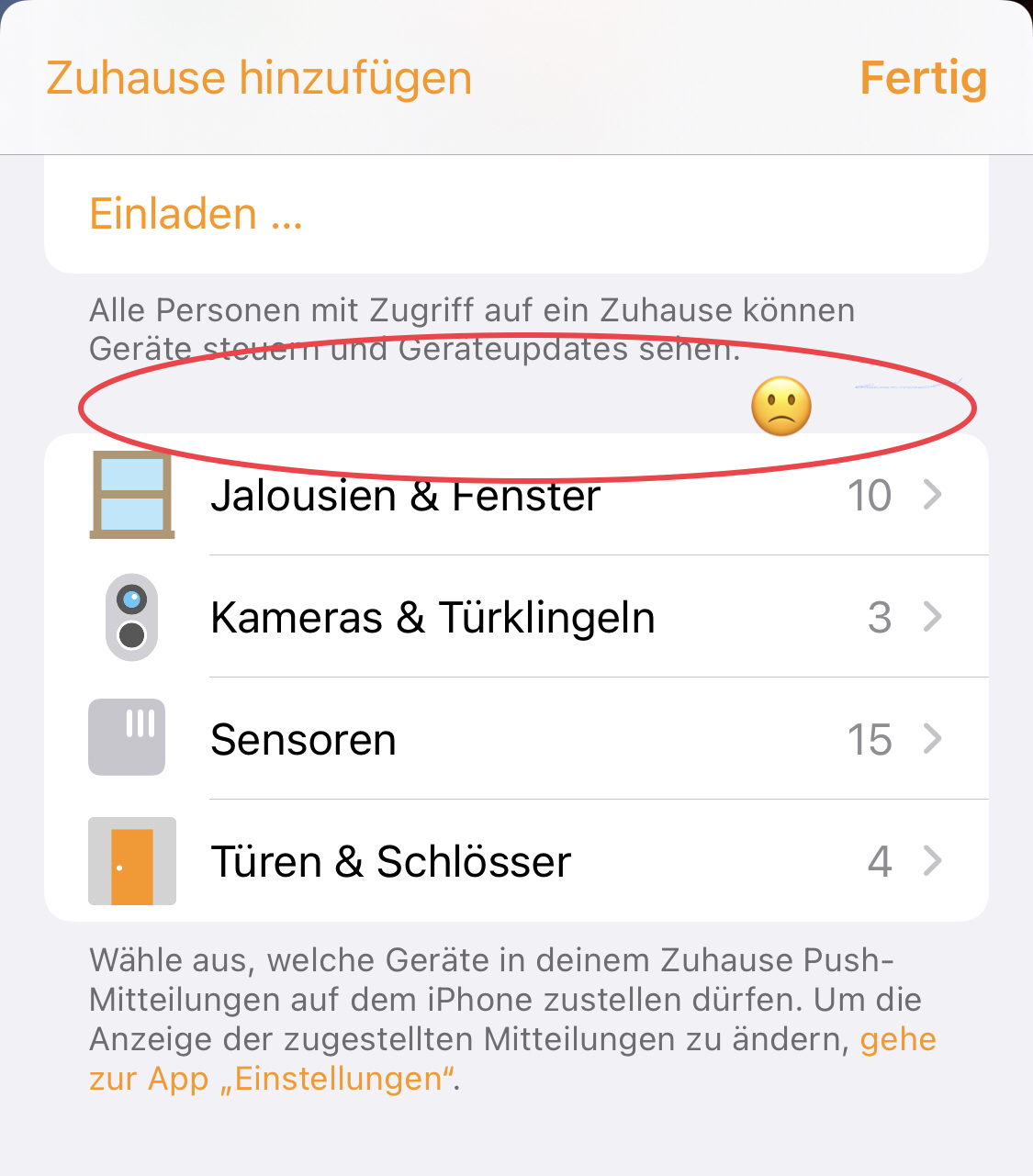
Task: Open the Sensoren notification settings
Action: coord(514,739)
